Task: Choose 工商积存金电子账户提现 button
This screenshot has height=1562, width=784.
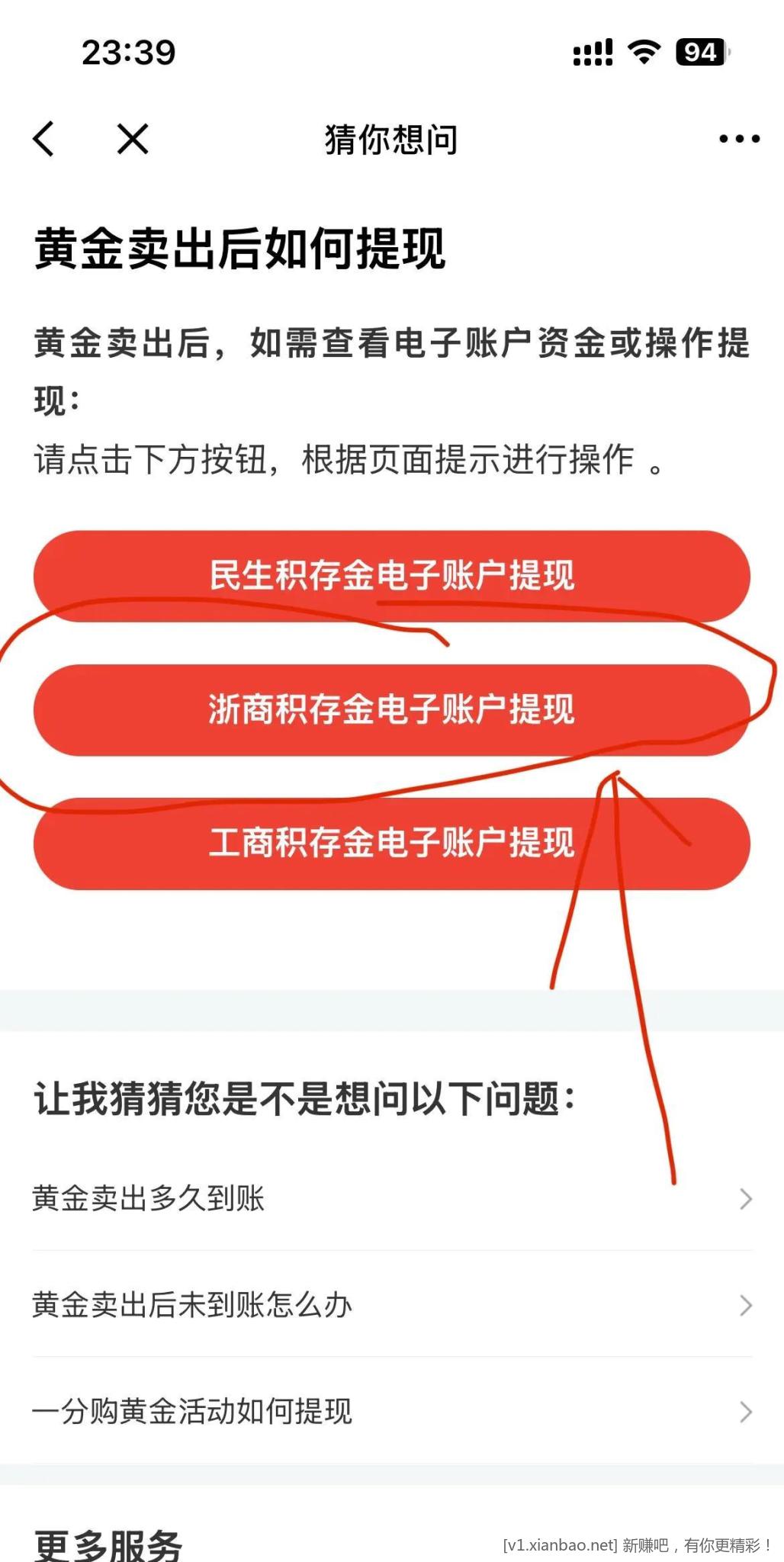Action: (x=392, y=844)
